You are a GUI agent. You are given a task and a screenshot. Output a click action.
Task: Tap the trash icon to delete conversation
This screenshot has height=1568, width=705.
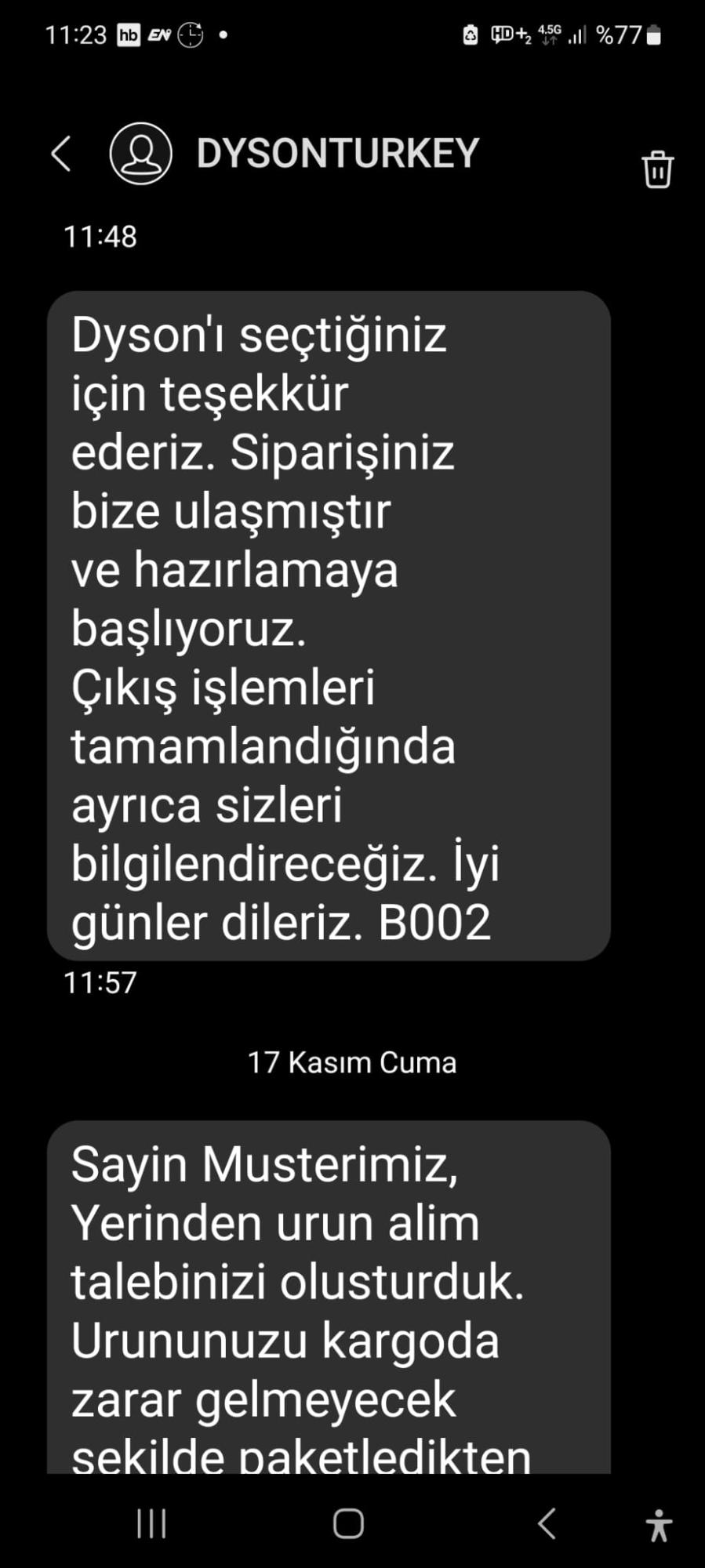point(656,169)
